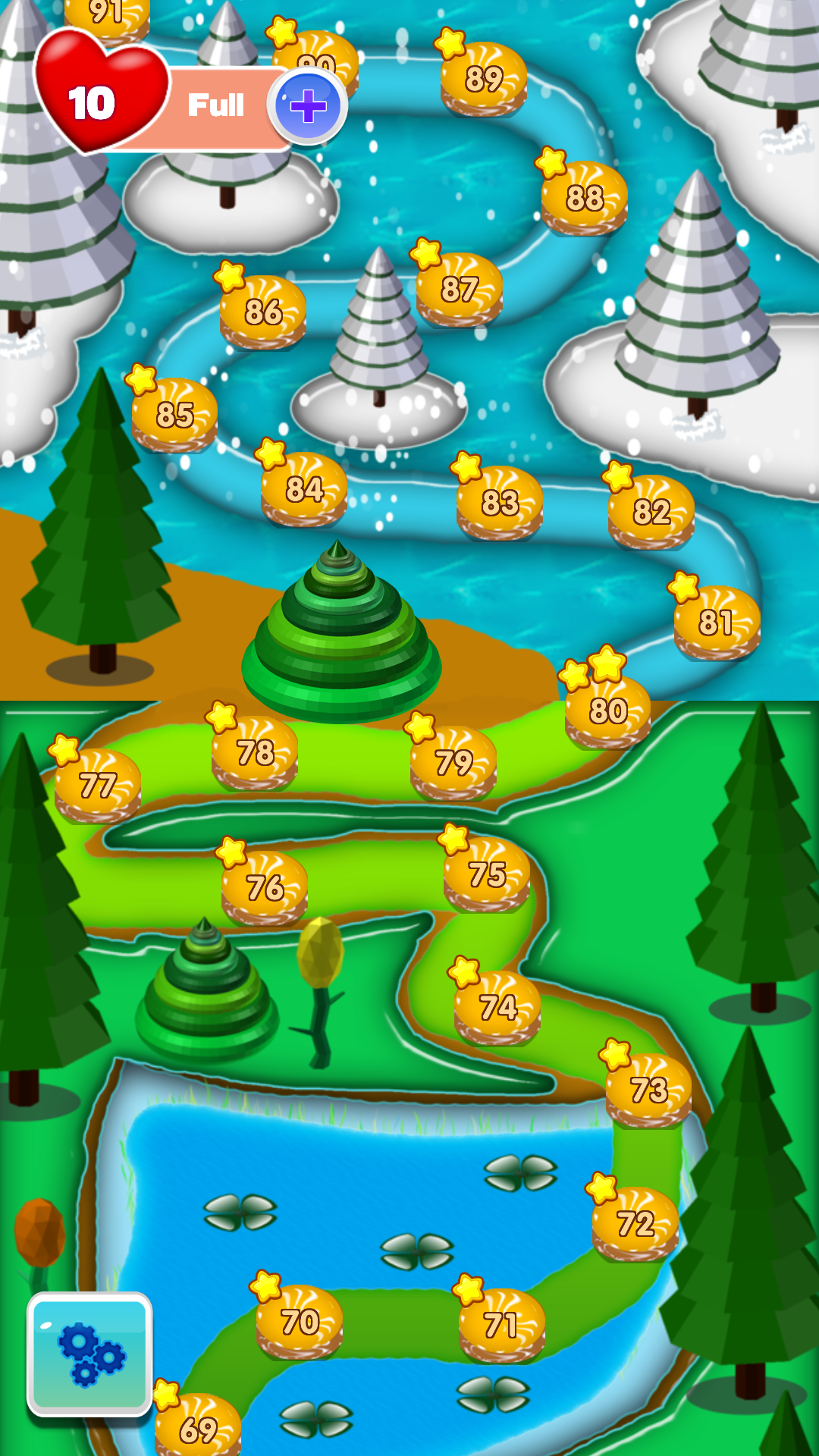Enter level 85
The height and width of the screenshot is (1456, 819).
pyautogui.click(x=175, y=416)
